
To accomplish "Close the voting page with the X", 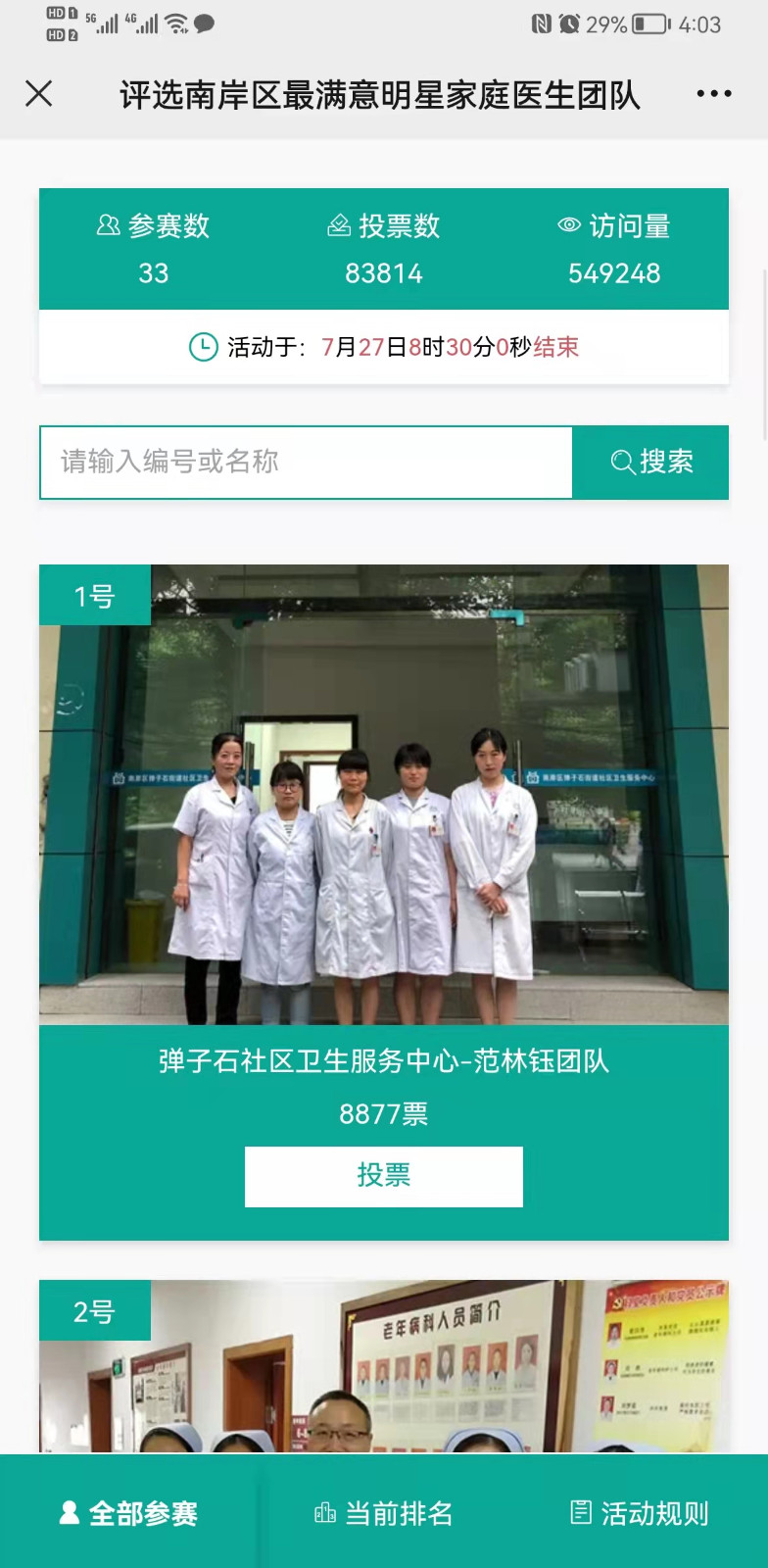I will [39, 94].
